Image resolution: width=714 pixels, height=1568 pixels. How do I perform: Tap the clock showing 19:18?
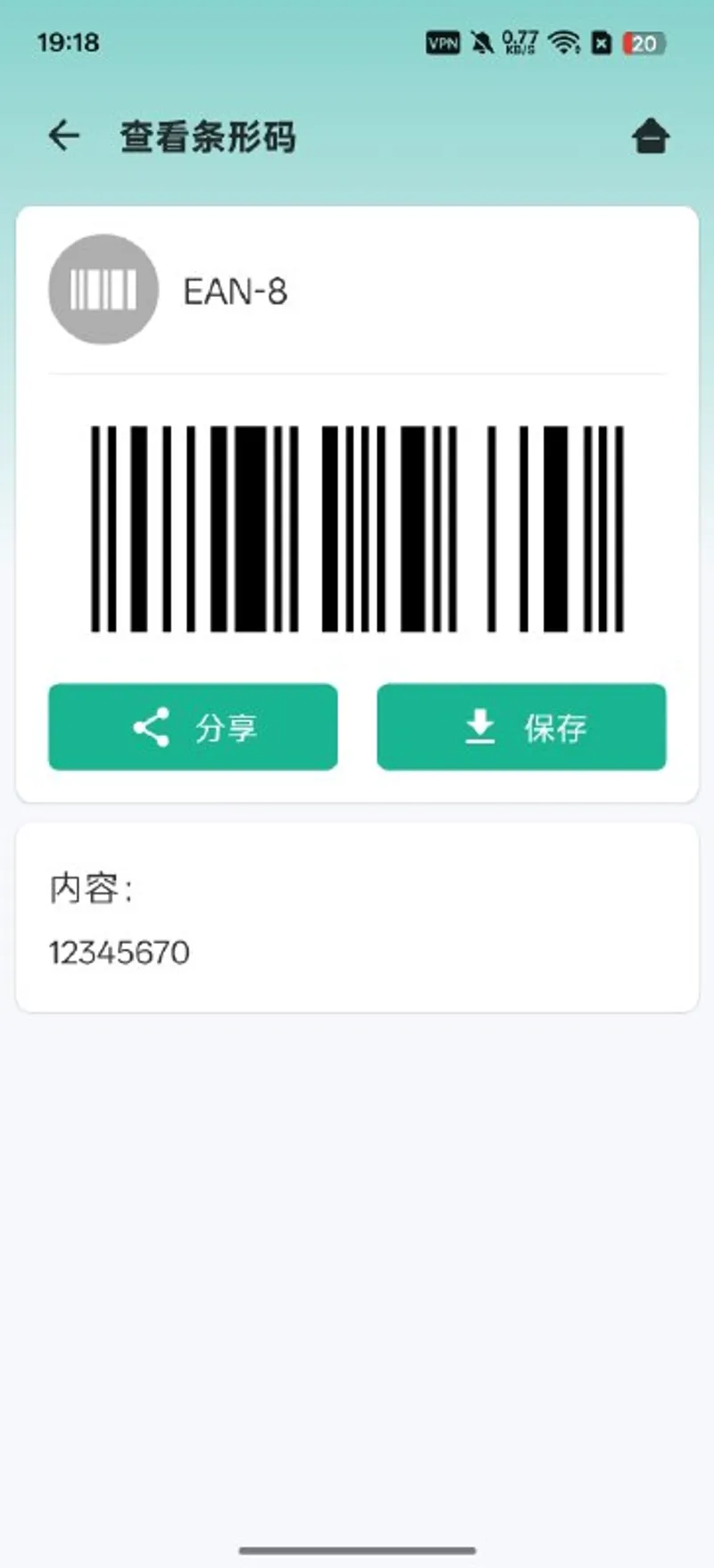tap(68, 41)
